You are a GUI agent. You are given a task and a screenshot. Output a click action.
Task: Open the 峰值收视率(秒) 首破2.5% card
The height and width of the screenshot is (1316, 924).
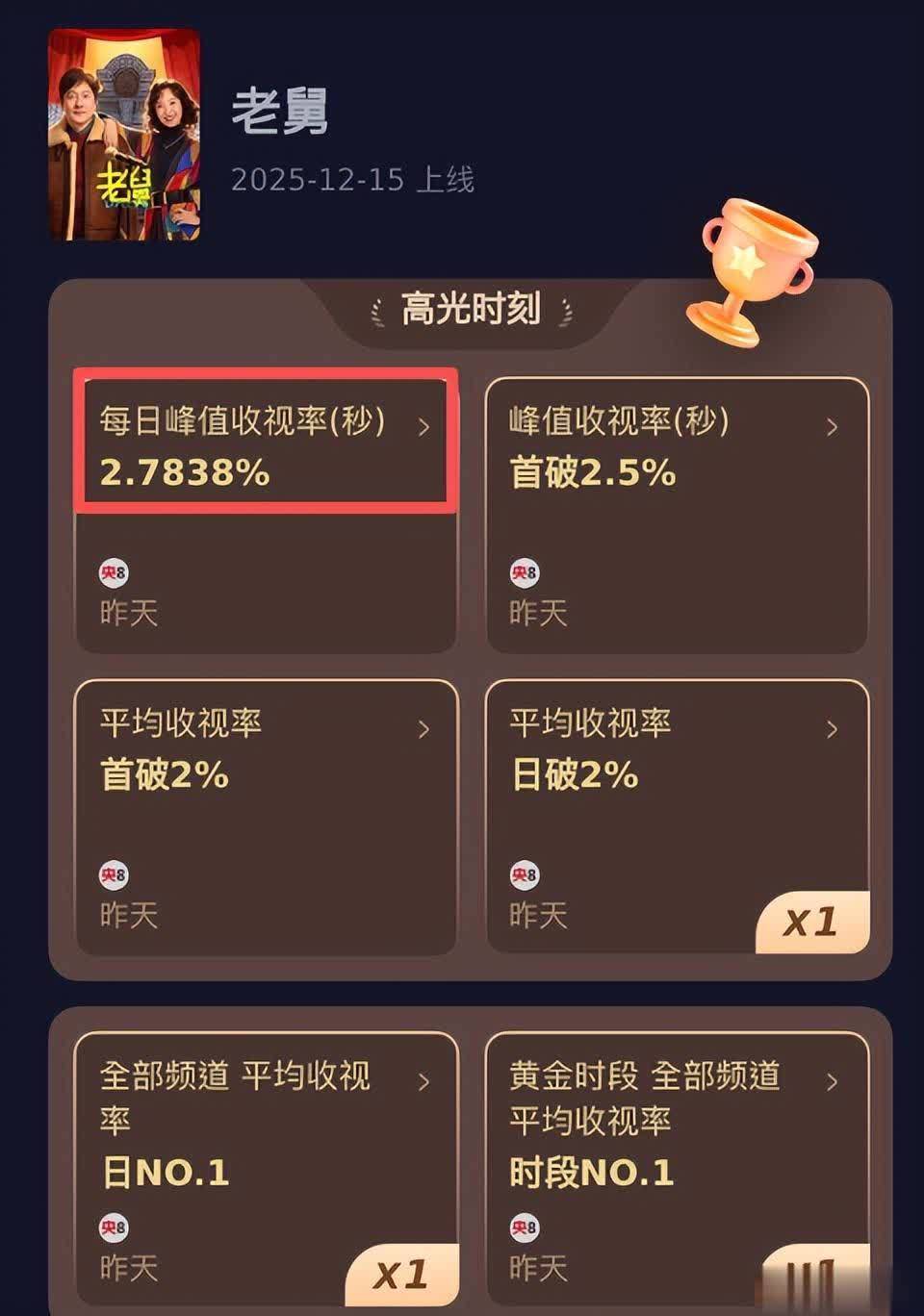coord(677,515)
